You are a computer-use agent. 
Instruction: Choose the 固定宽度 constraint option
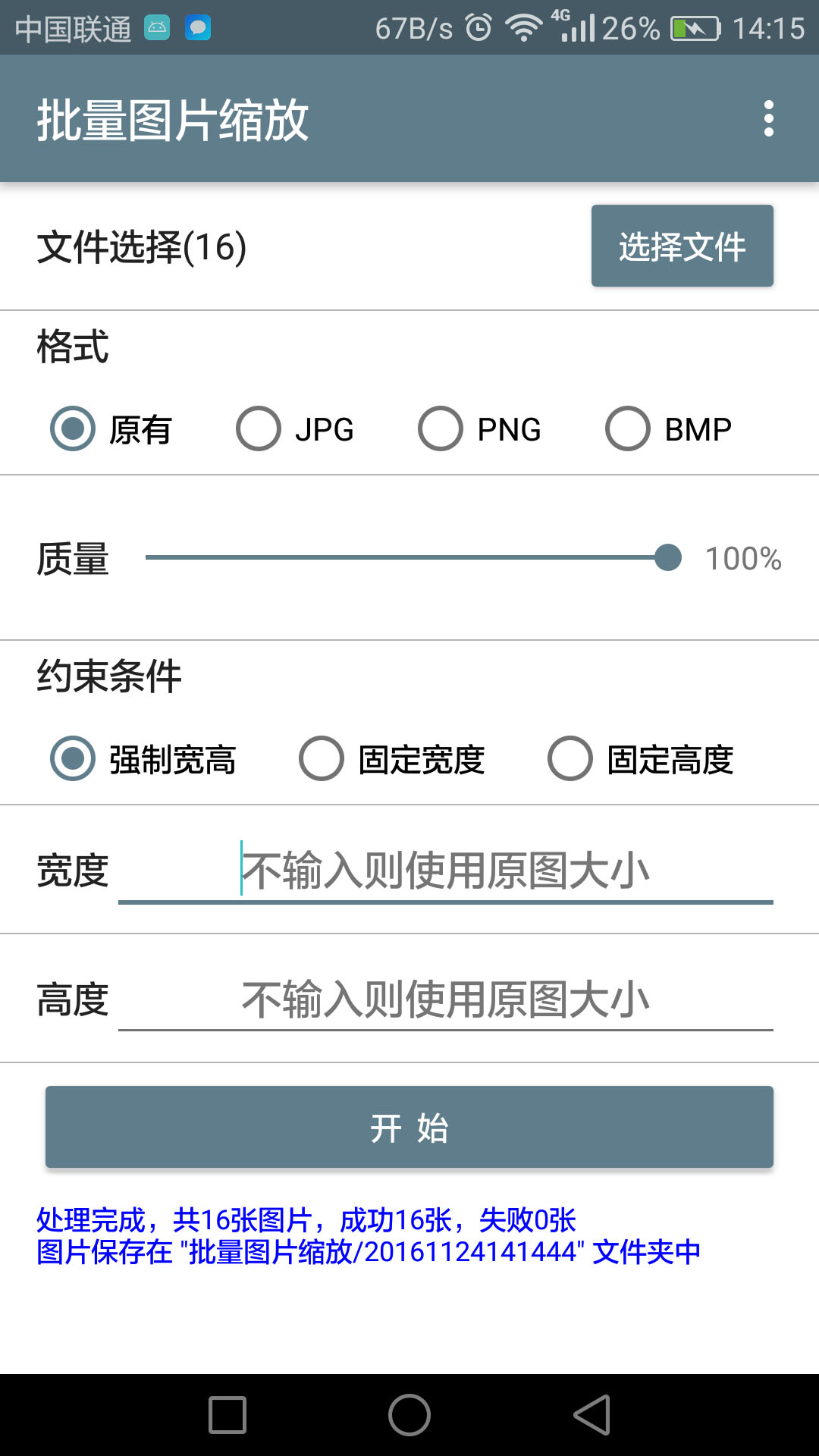pyautogui.click(x=322, y=758)
